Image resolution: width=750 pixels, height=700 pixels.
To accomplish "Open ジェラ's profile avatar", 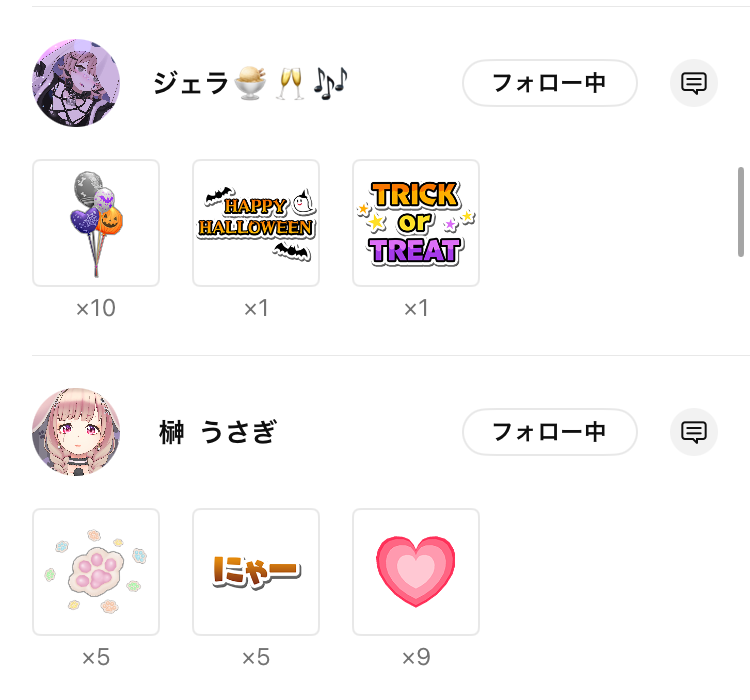I will [x=76, y=83].
